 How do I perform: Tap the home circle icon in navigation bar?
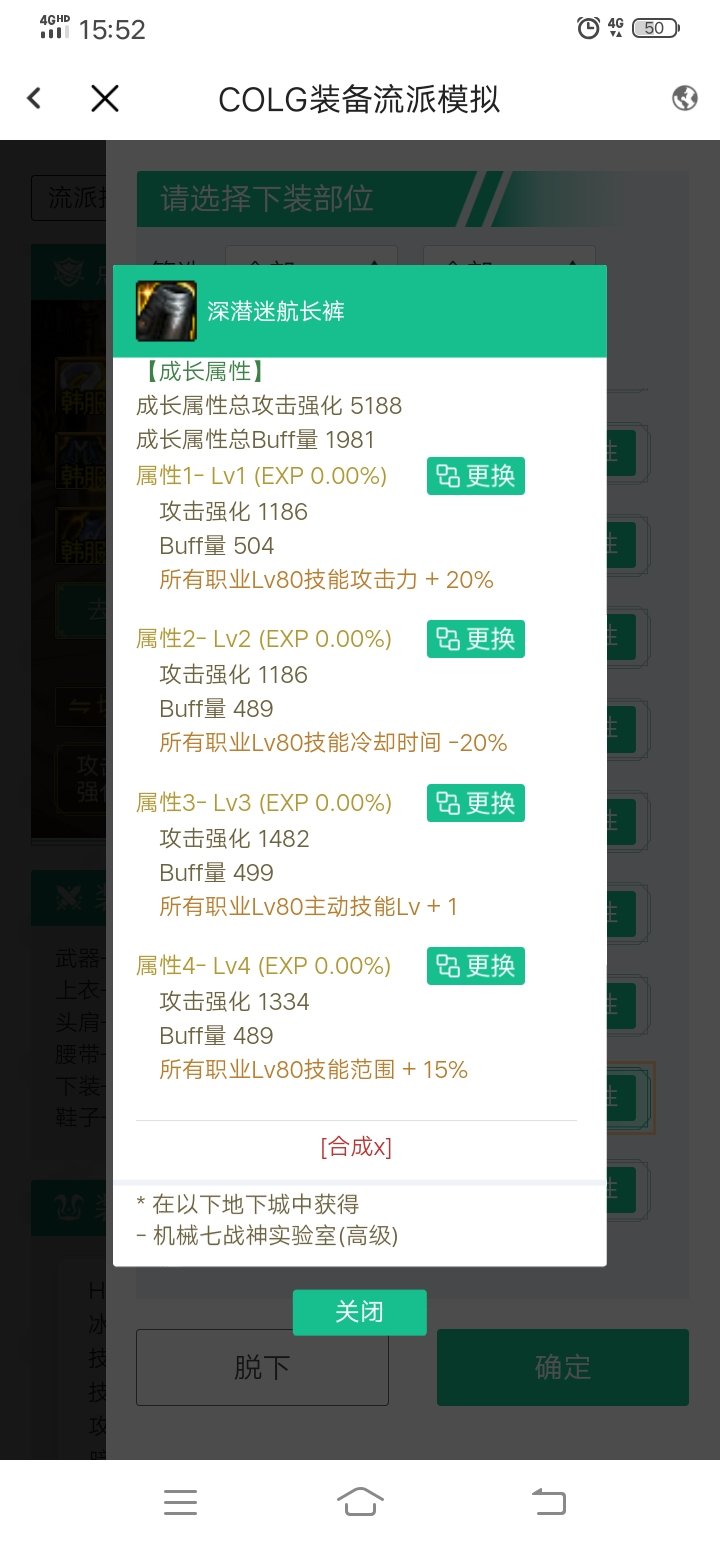(x=360, y=1500)
